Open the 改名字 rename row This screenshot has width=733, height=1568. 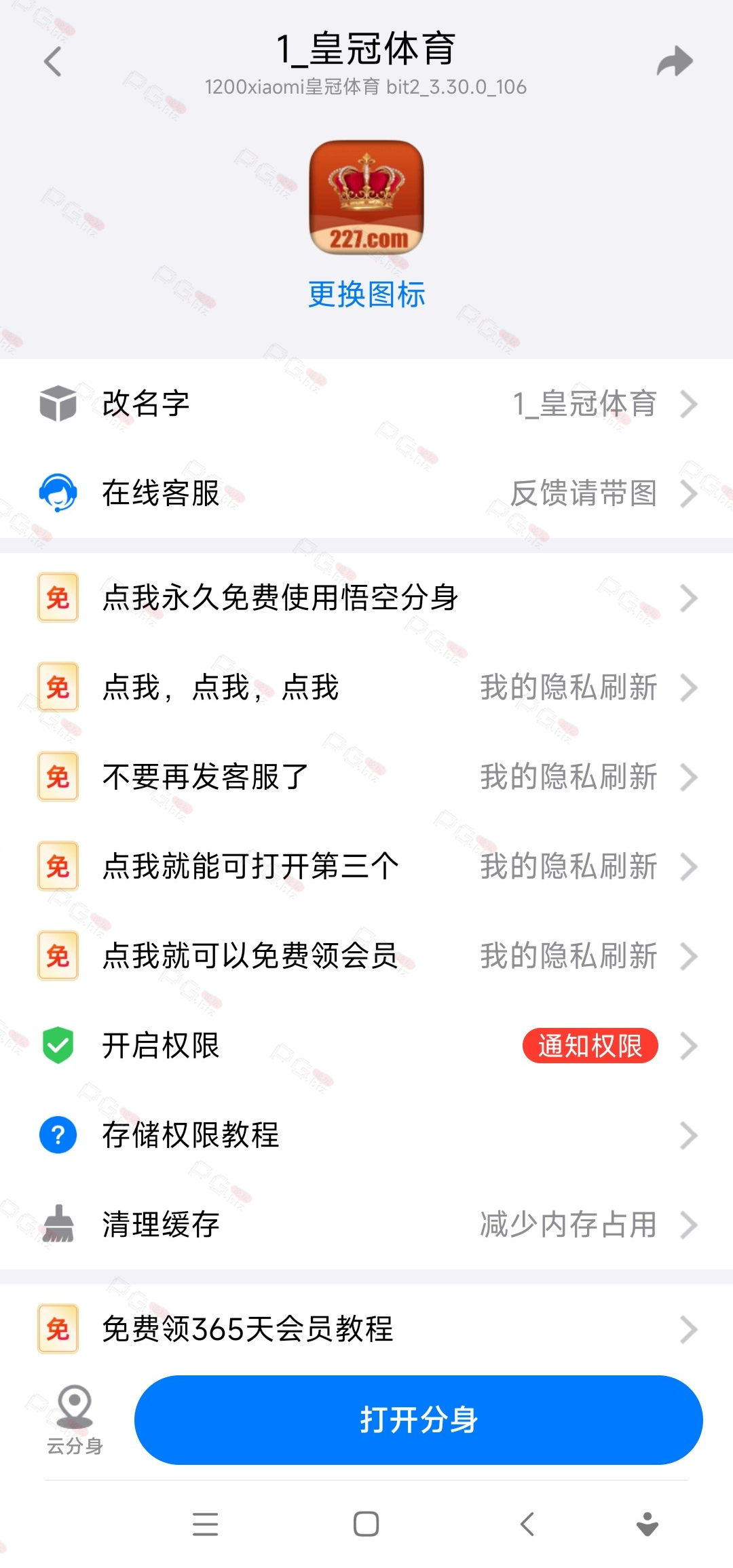tap(366, 404)
